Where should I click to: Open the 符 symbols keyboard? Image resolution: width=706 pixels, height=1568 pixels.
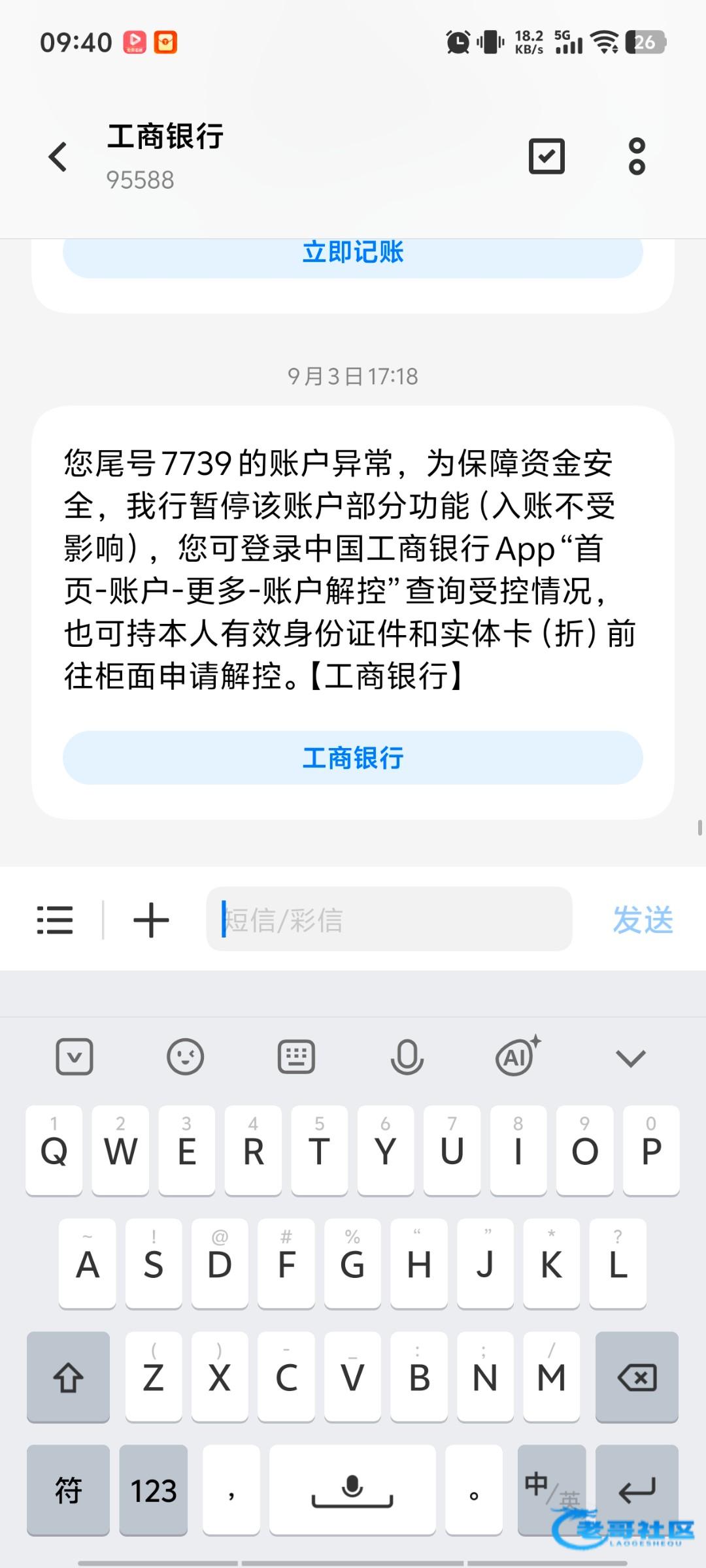click(68, 1490)
